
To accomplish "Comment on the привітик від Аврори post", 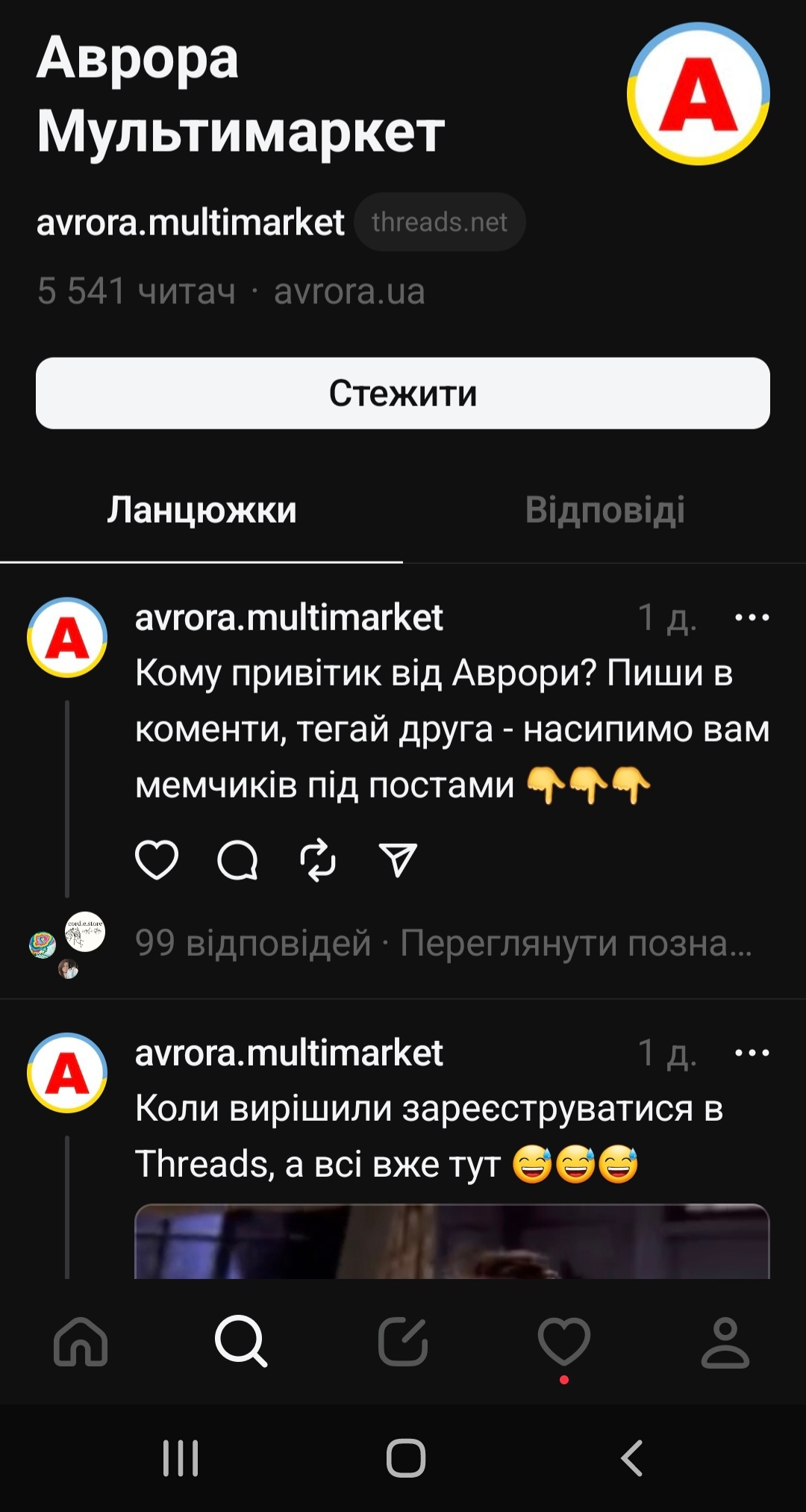I will (x=237, y=860).
